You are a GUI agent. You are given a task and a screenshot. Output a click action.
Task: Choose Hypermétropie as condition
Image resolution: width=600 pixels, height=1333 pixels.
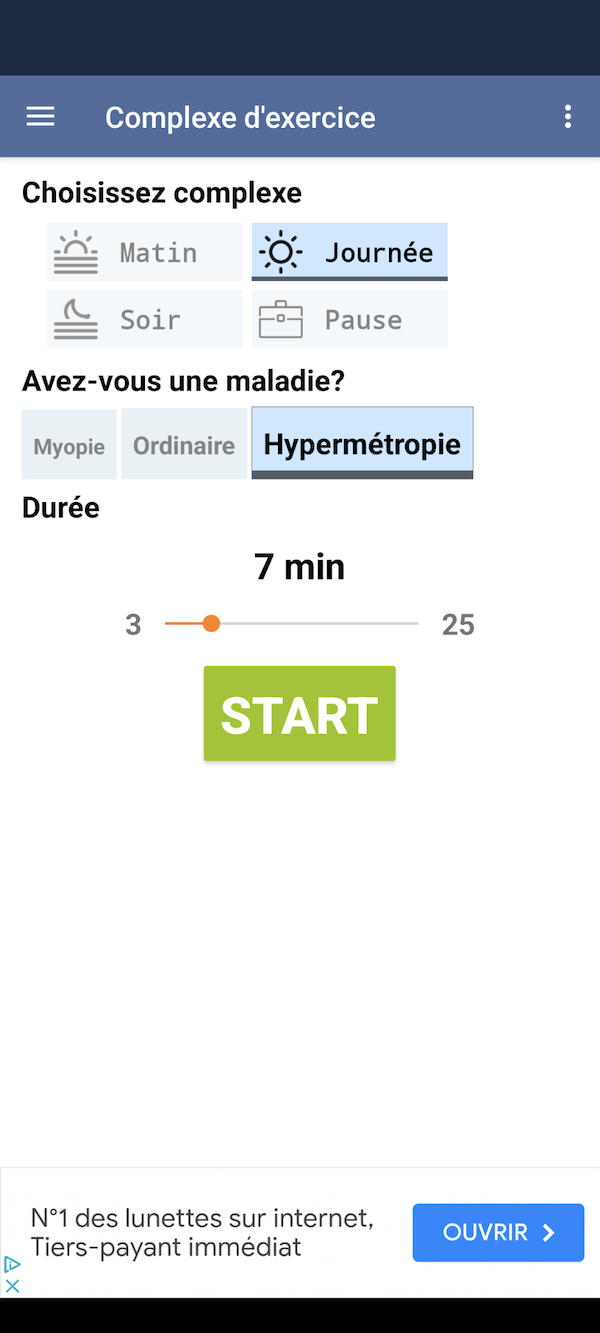coord(362,443)
